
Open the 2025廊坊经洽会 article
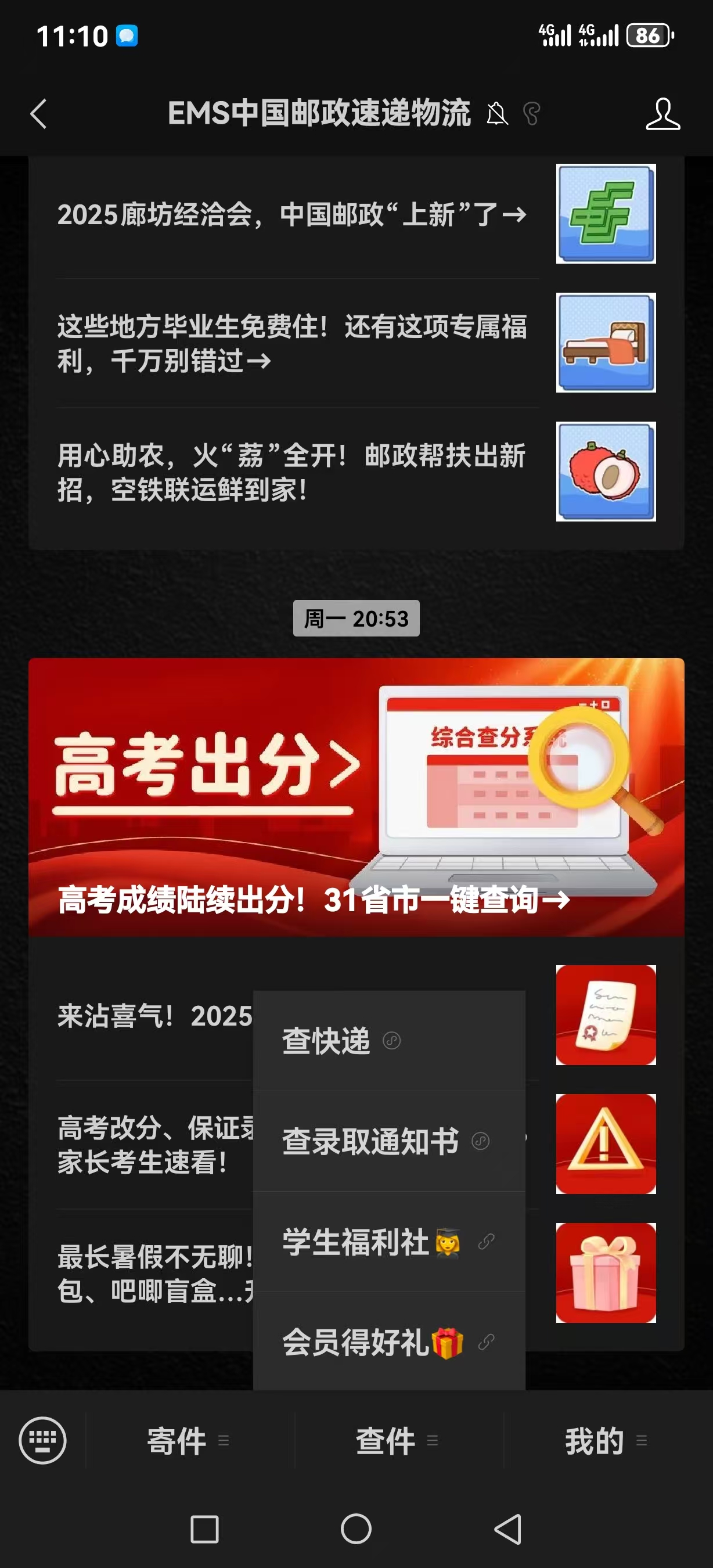(x=292, y=215)
